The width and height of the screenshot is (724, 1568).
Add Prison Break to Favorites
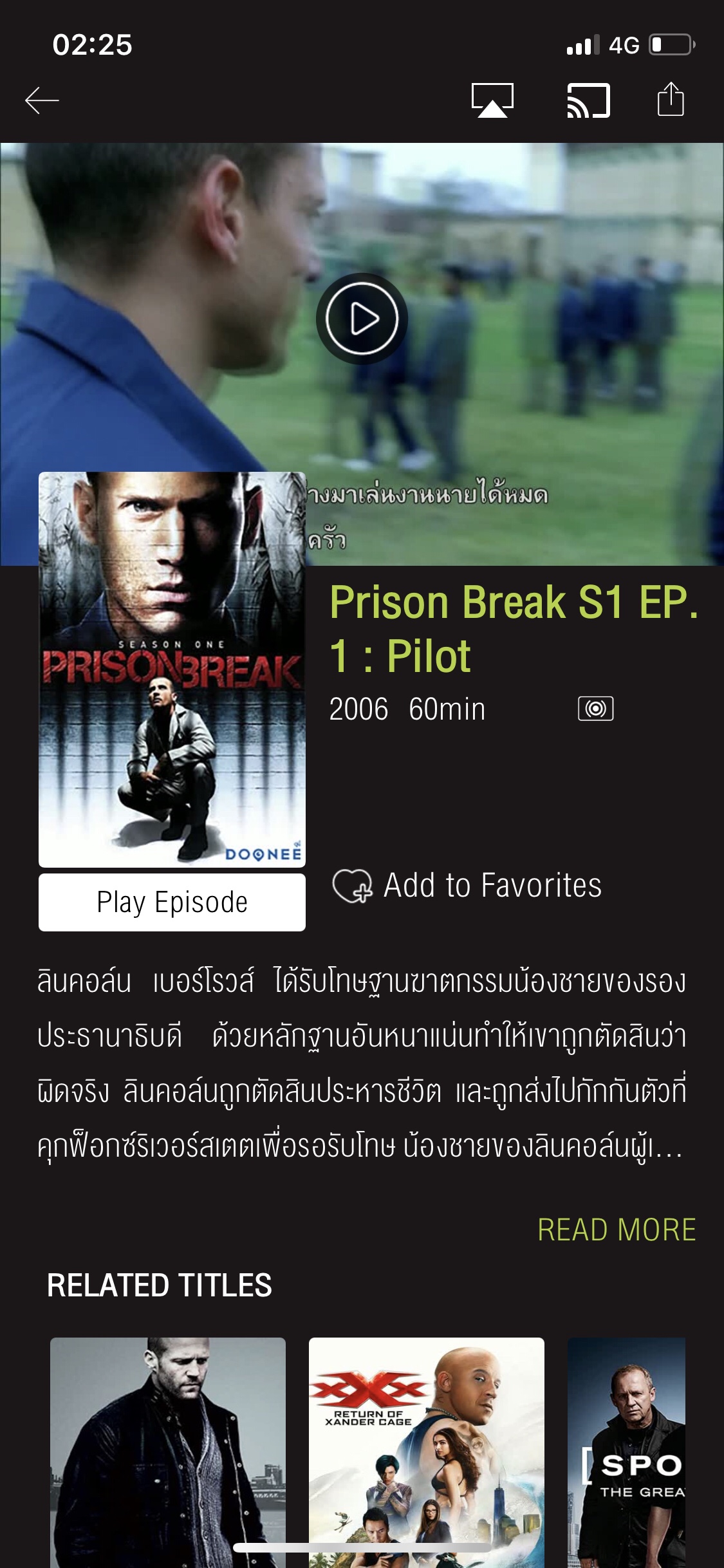tap(468, 886)
